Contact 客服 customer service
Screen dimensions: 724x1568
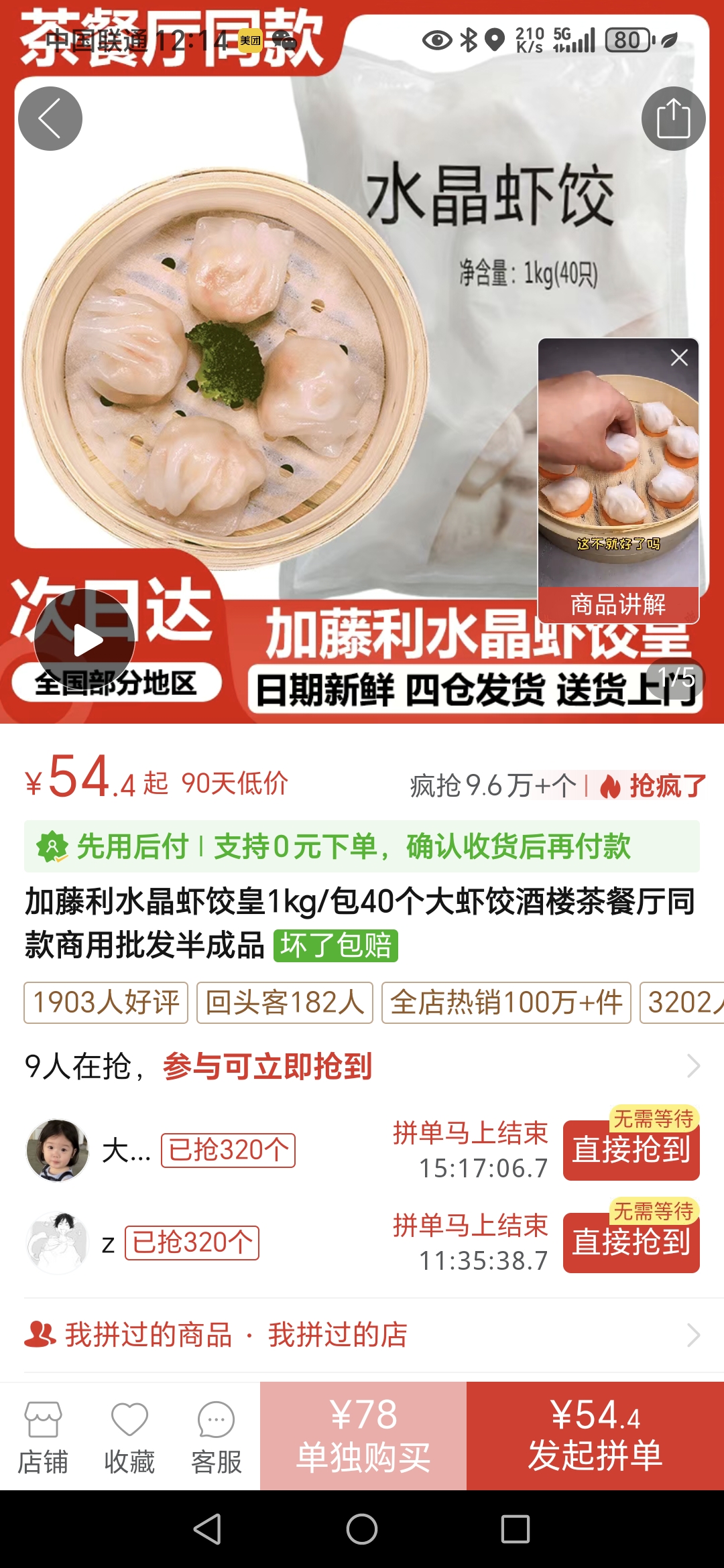coord(216,1437)
